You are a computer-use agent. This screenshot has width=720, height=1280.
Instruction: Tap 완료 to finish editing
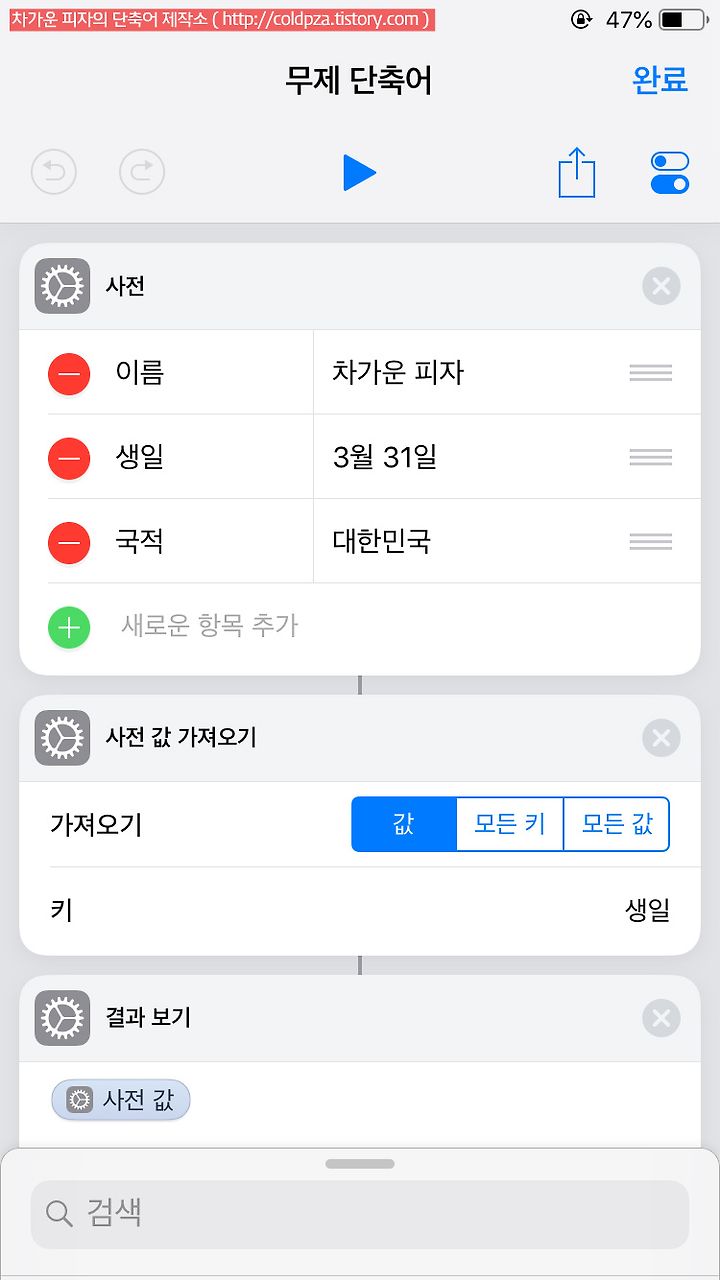pos(660,80)
